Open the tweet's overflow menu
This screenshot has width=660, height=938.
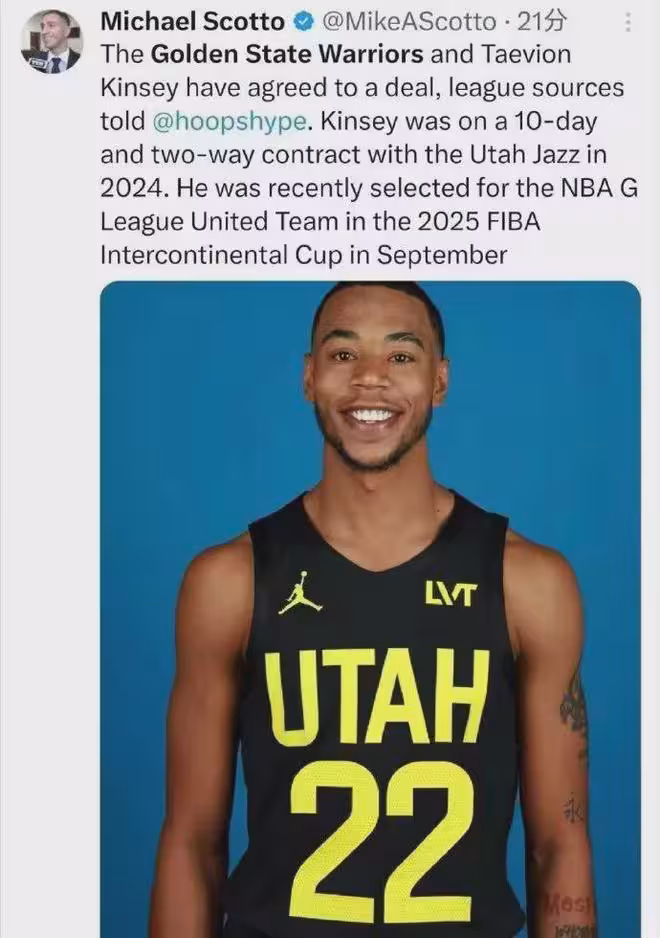628,22
